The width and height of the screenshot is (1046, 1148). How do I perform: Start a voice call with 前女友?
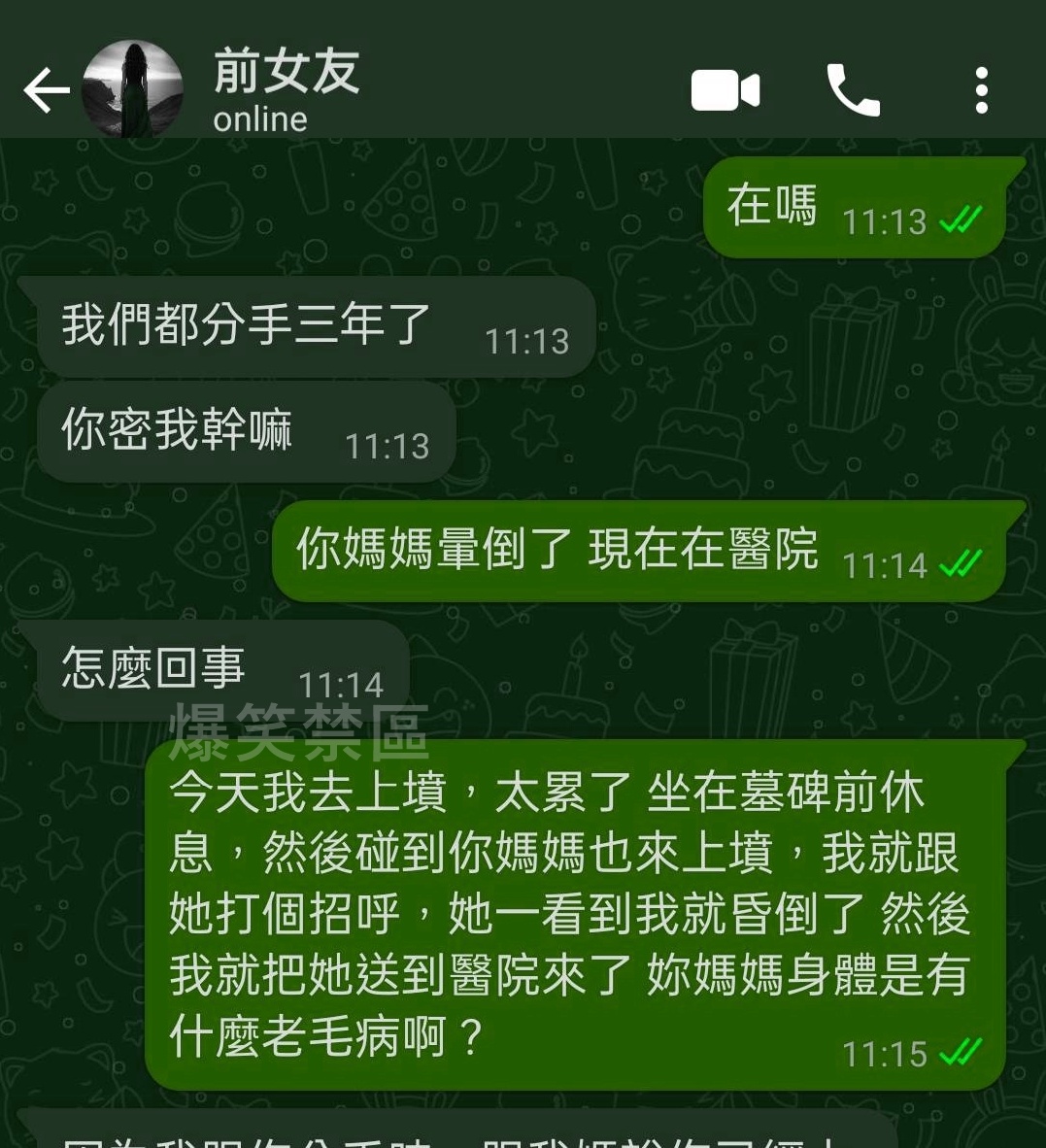pos(852,91)
